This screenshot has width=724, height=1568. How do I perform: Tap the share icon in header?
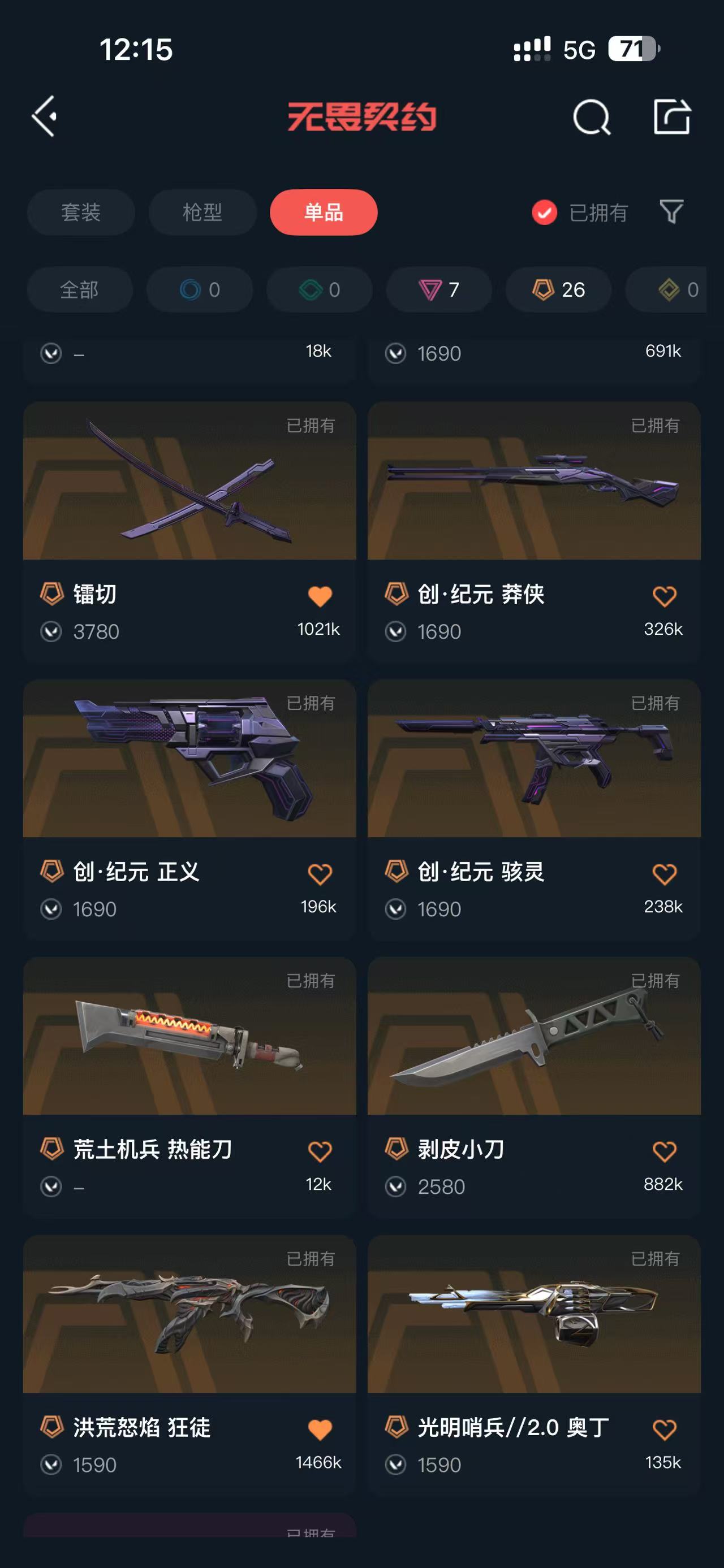tap(671, 116)
